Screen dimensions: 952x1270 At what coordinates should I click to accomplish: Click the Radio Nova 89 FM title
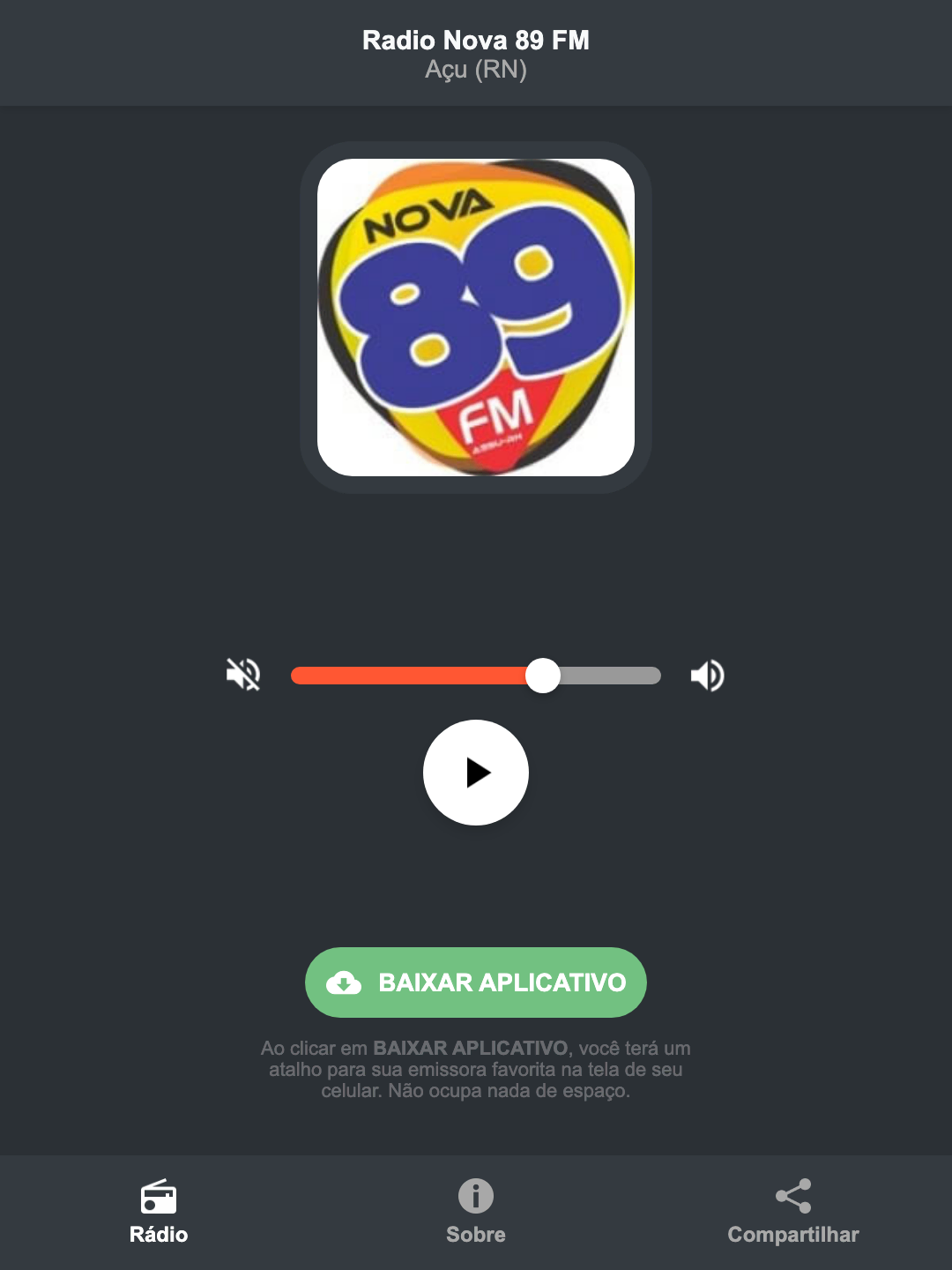[475, 40]
